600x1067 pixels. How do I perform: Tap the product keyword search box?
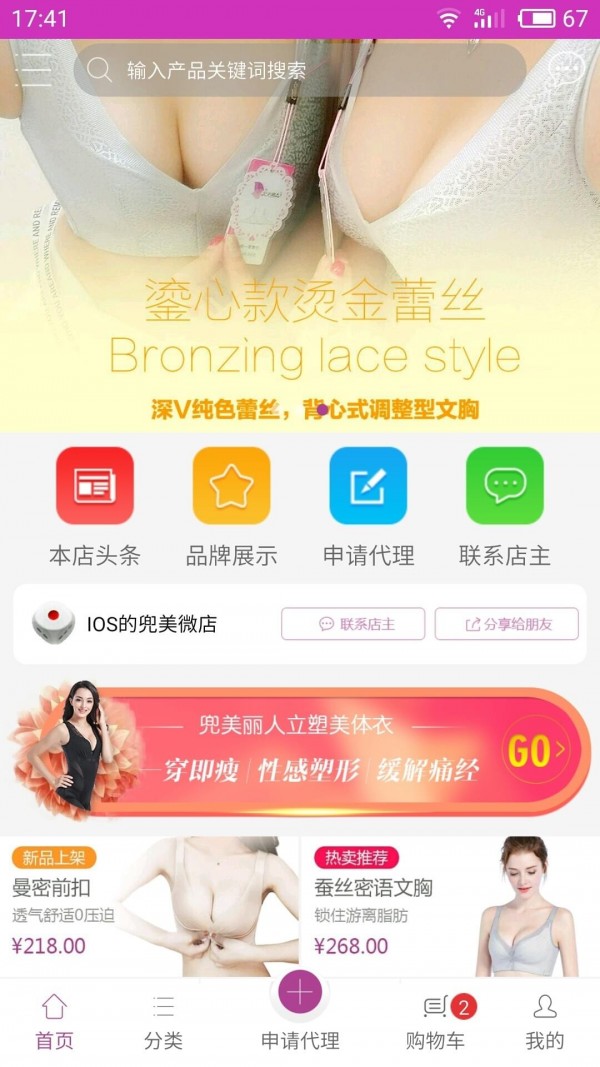300,70
